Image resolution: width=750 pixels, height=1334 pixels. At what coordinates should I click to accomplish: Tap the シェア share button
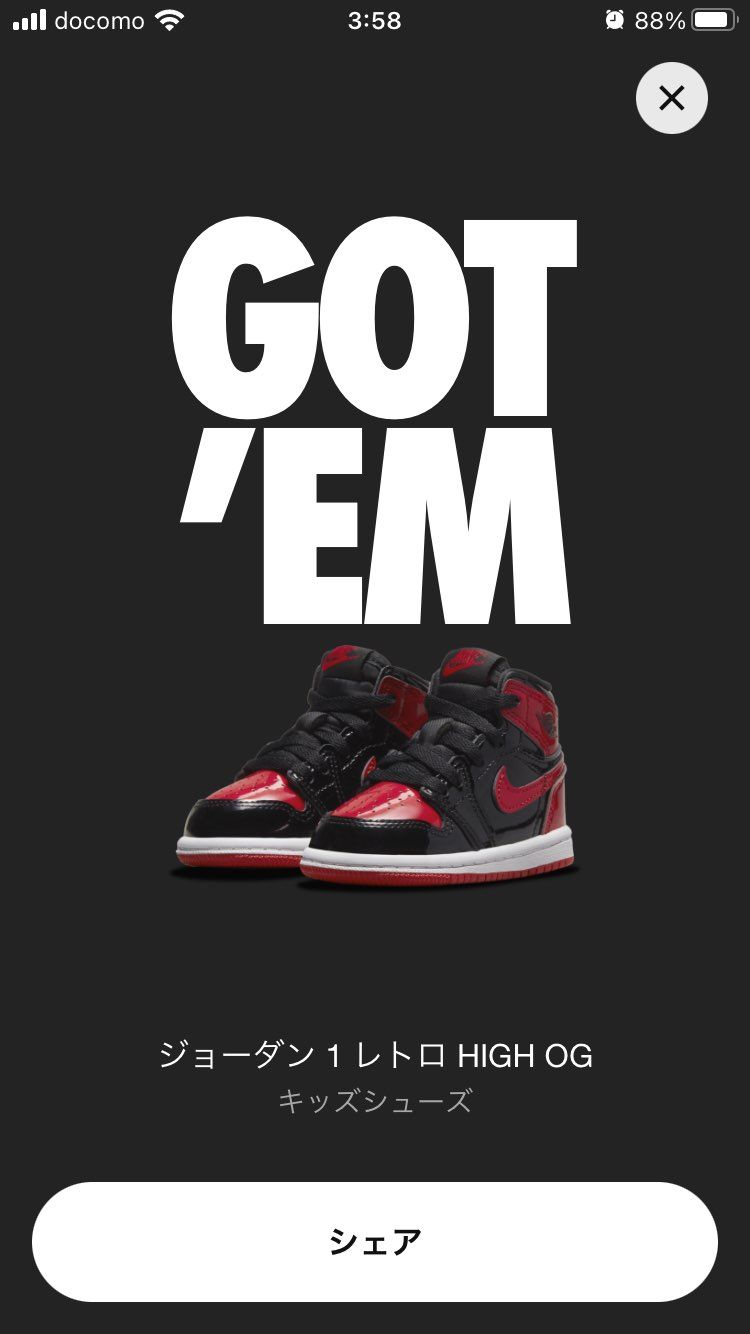click(375, 1242)
